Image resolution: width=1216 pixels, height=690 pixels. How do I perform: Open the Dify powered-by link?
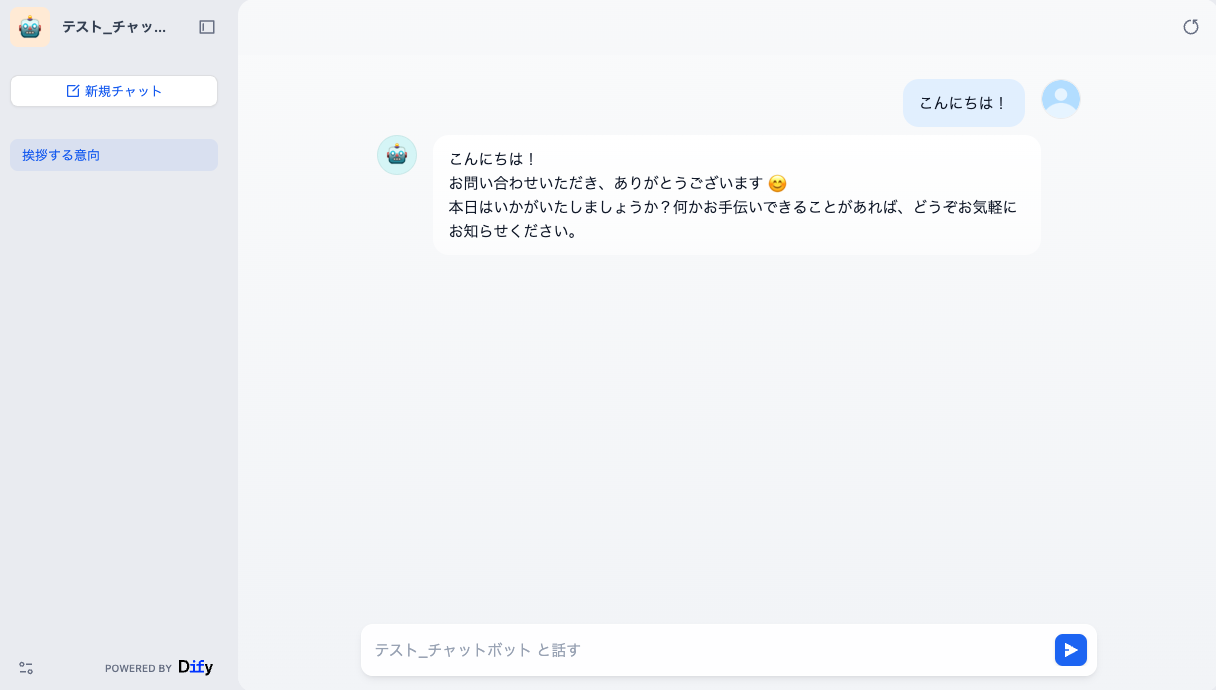pyautogui.click(x=195, y=667)
